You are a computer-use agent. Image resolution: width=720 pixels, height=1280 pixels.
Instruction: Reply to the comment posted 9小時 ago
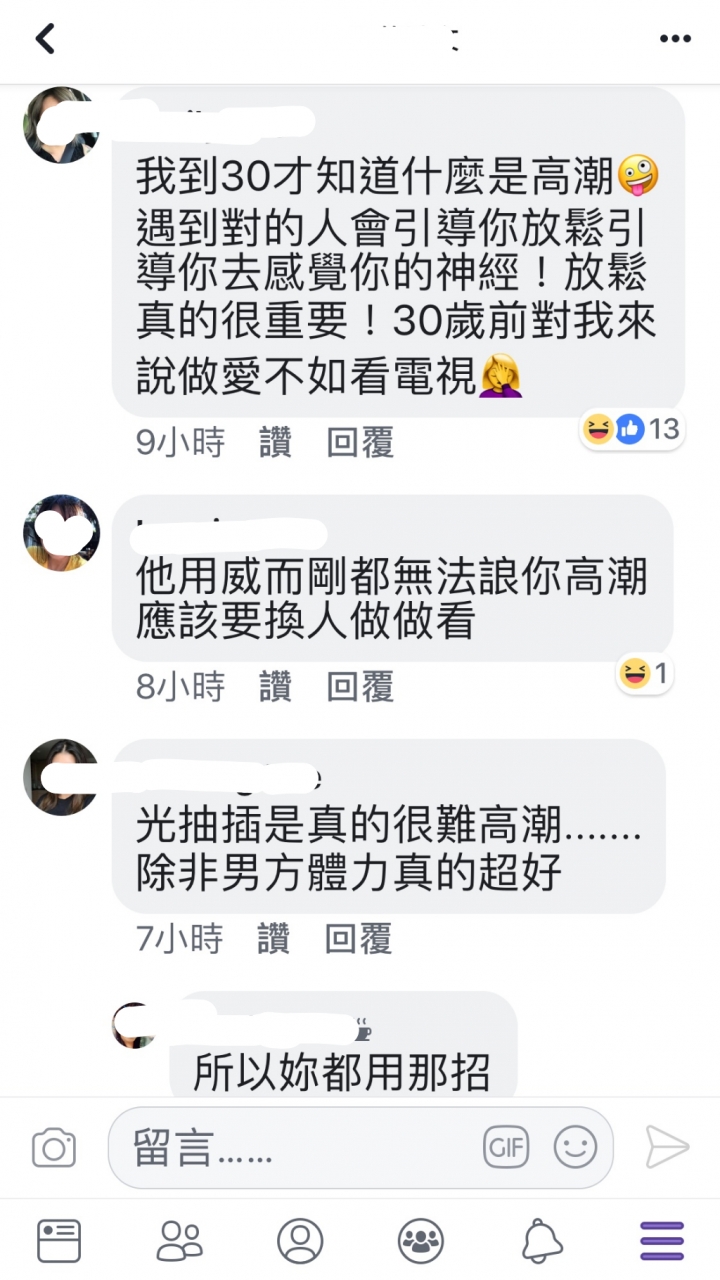coord(360,442)
